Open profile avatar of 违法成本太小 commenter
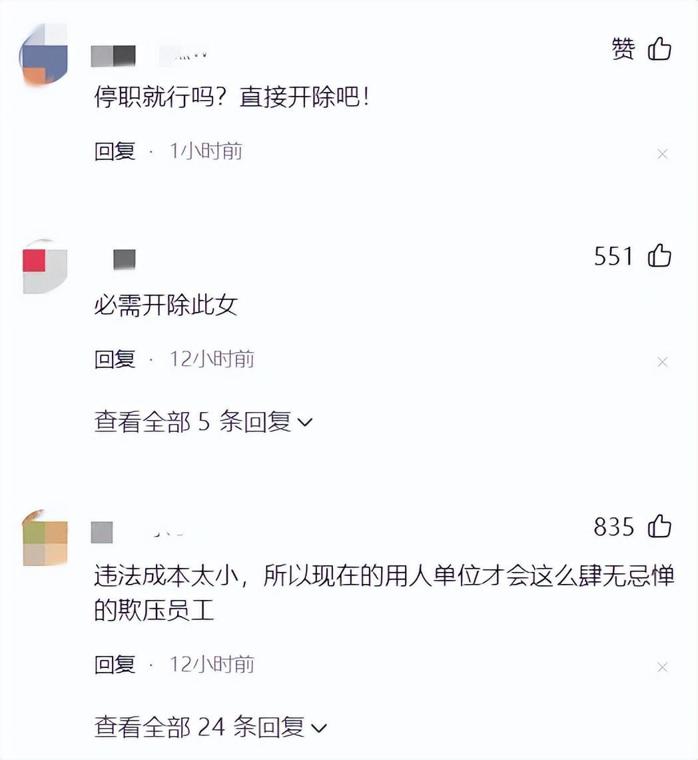 43,539
